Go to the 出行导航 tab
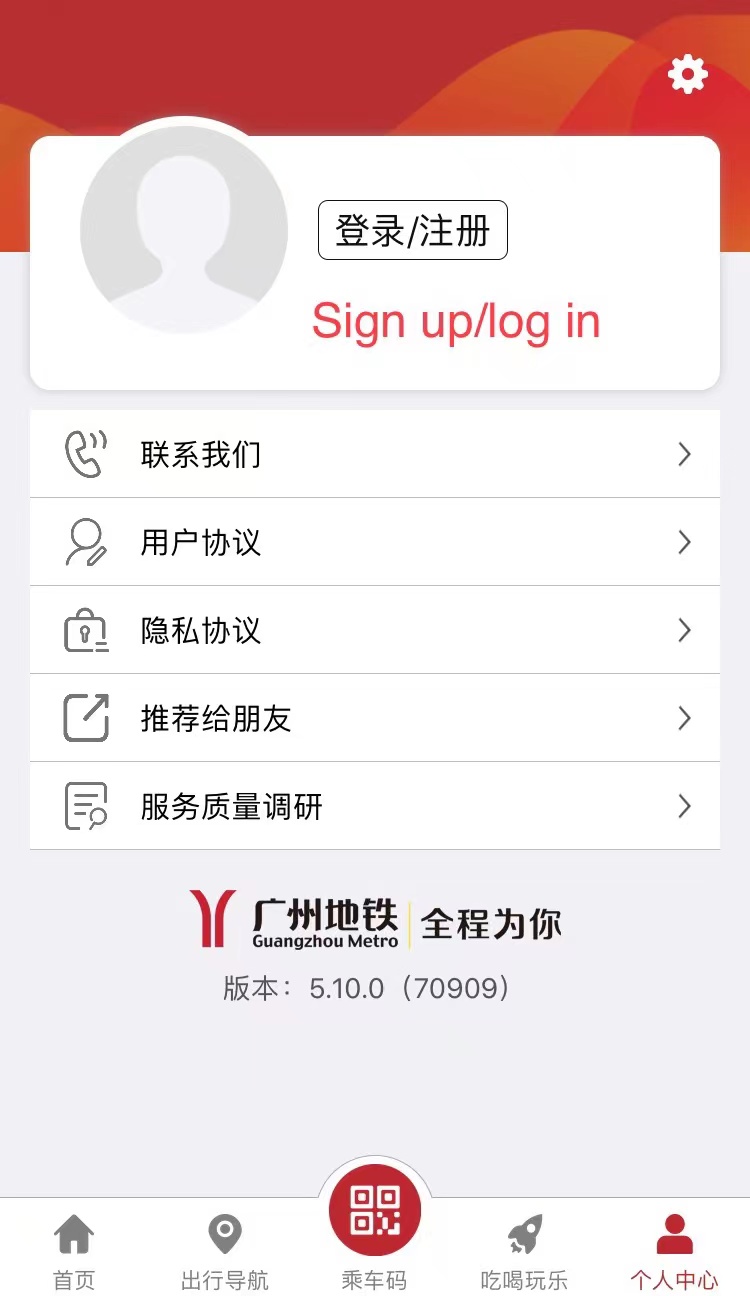This screenshot has height=1296, width=750. tap(225, 1251)
